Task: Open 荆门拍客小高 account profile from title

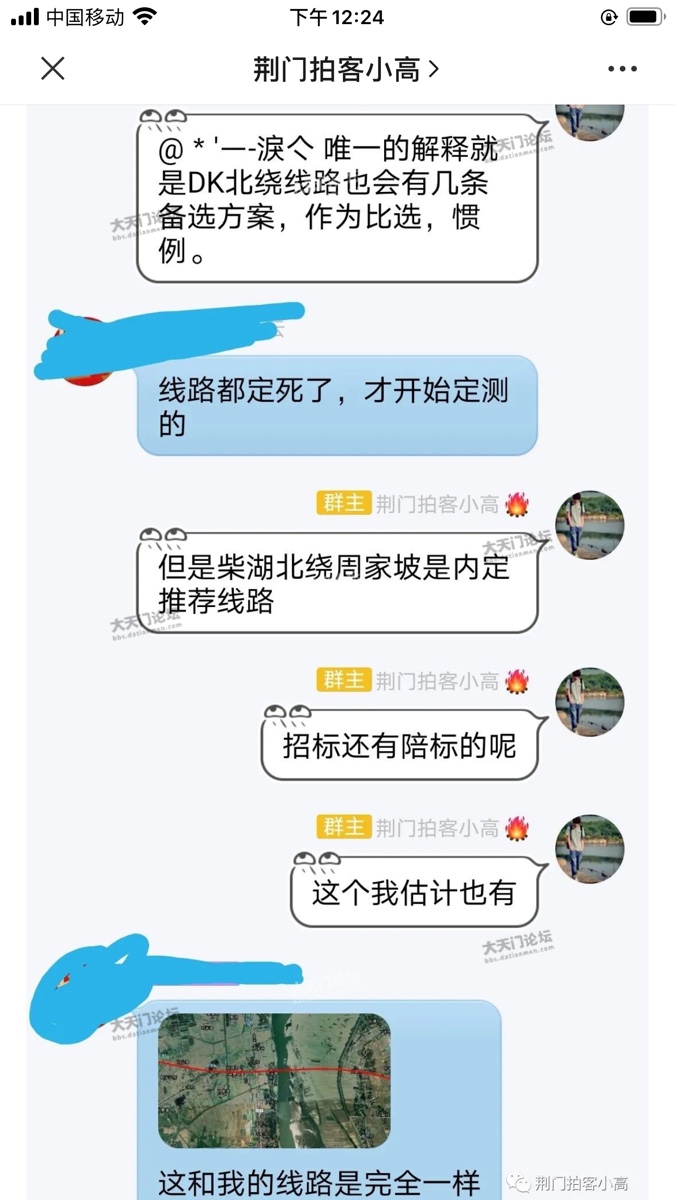Action: (345, 69)
